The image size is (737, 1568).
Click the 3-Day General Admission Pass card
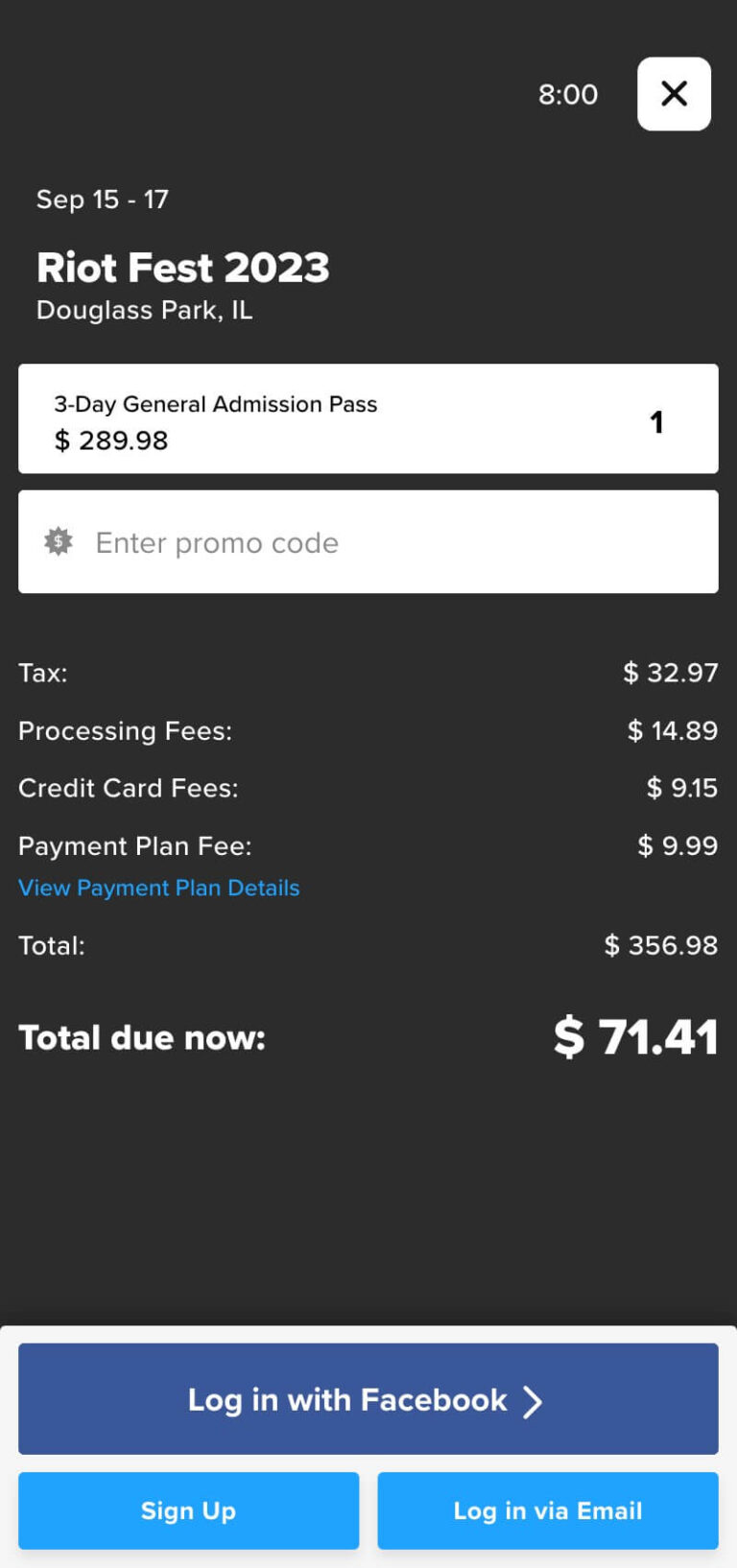[368, 418]
